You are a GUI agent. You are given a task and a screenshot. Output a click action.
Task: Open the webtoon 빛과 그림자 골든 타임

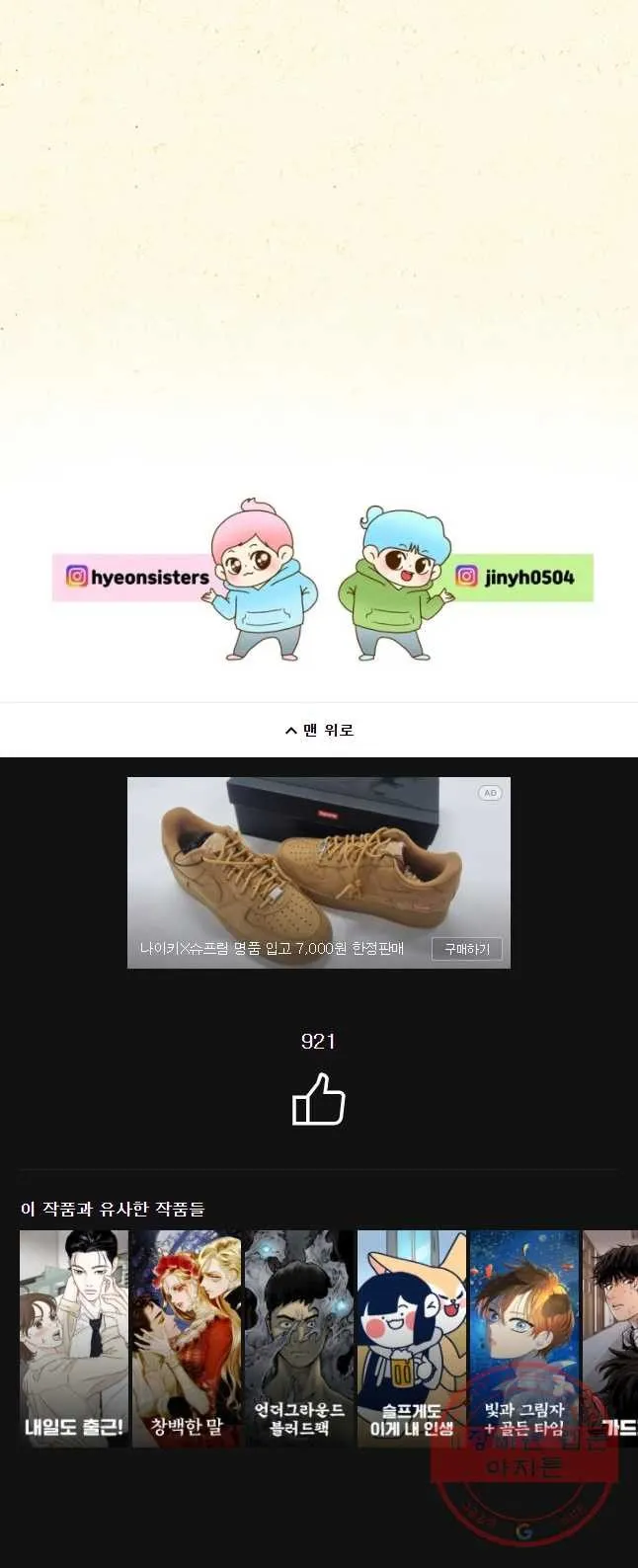point(523,1337)
